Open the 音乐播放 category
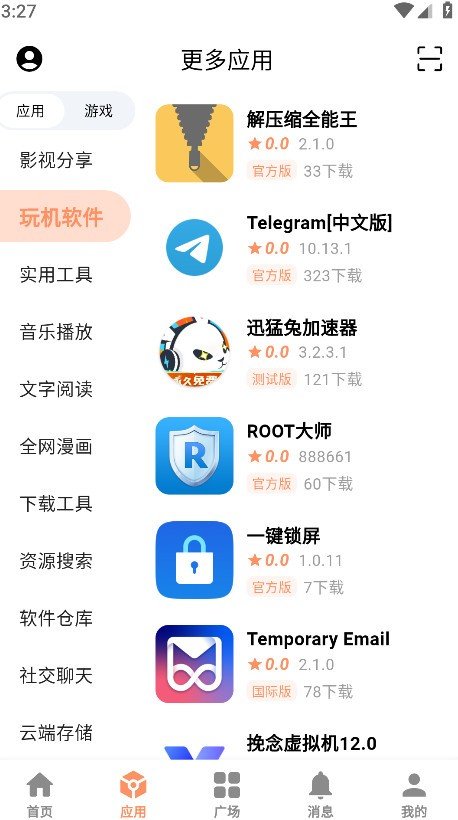Image resolution: width=458 pixels, height=820 pixels. 56,332
